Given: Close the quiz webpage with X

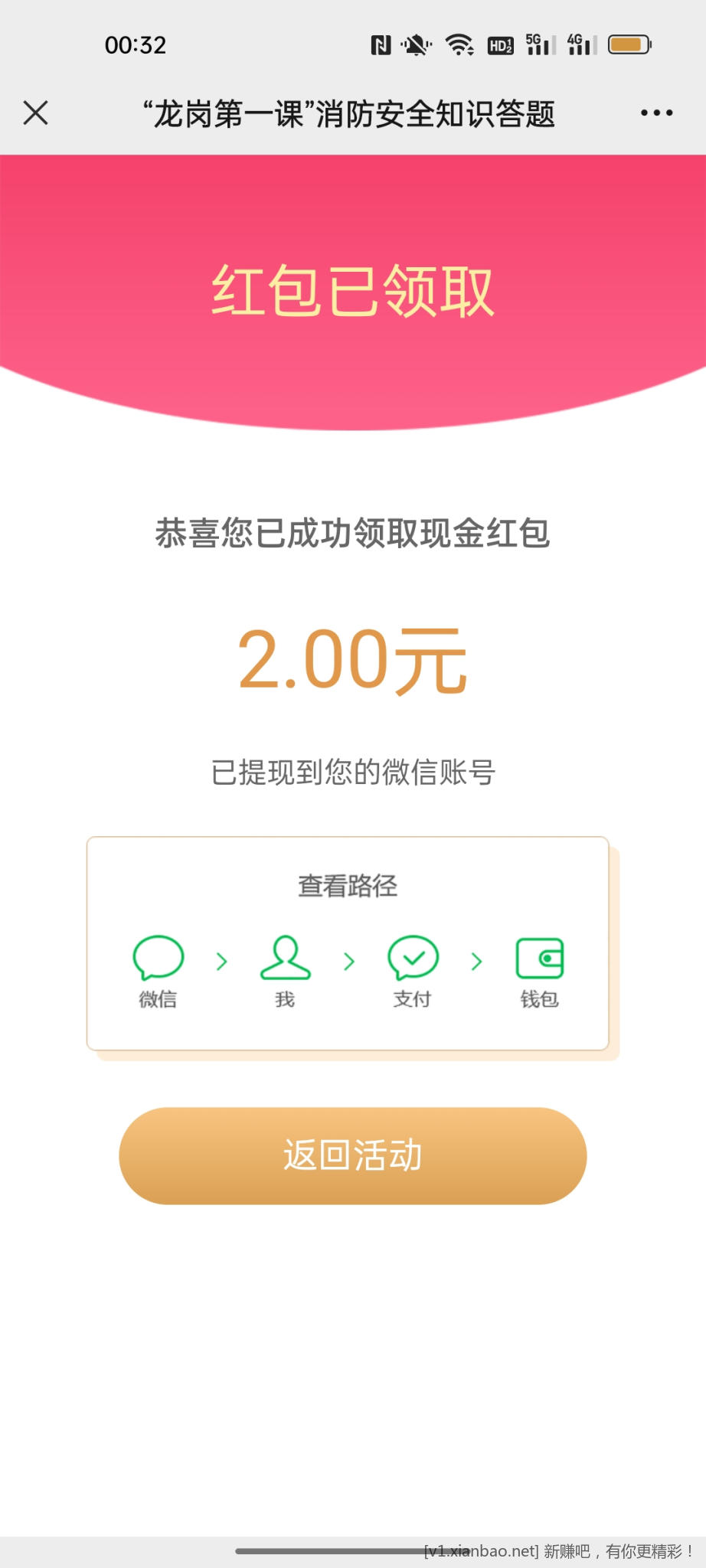Looking at the screenshot, I should pyautogui.click(x=35, y=113).
